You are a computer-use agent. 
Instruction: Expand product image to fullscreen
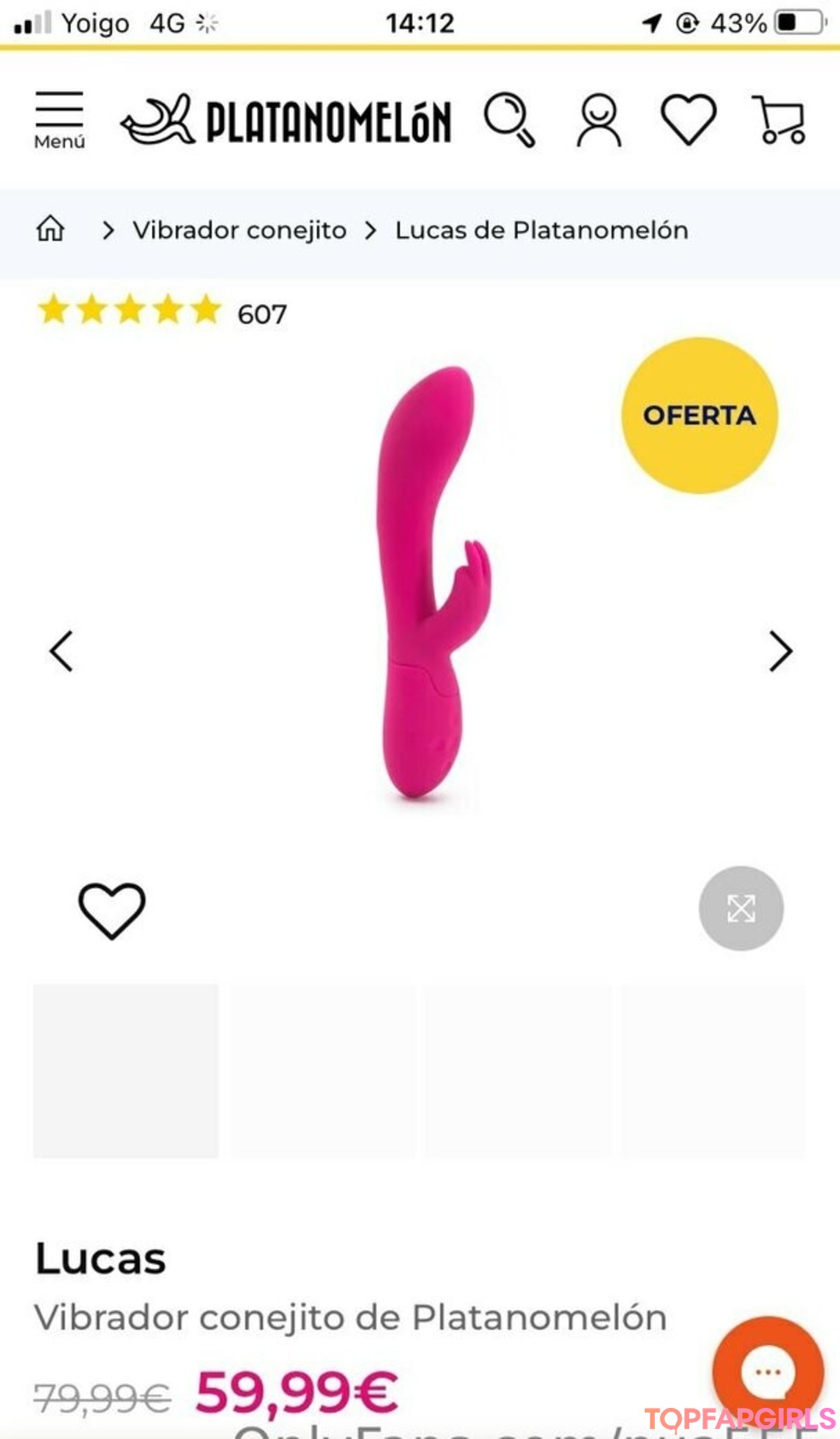(740, 909)
